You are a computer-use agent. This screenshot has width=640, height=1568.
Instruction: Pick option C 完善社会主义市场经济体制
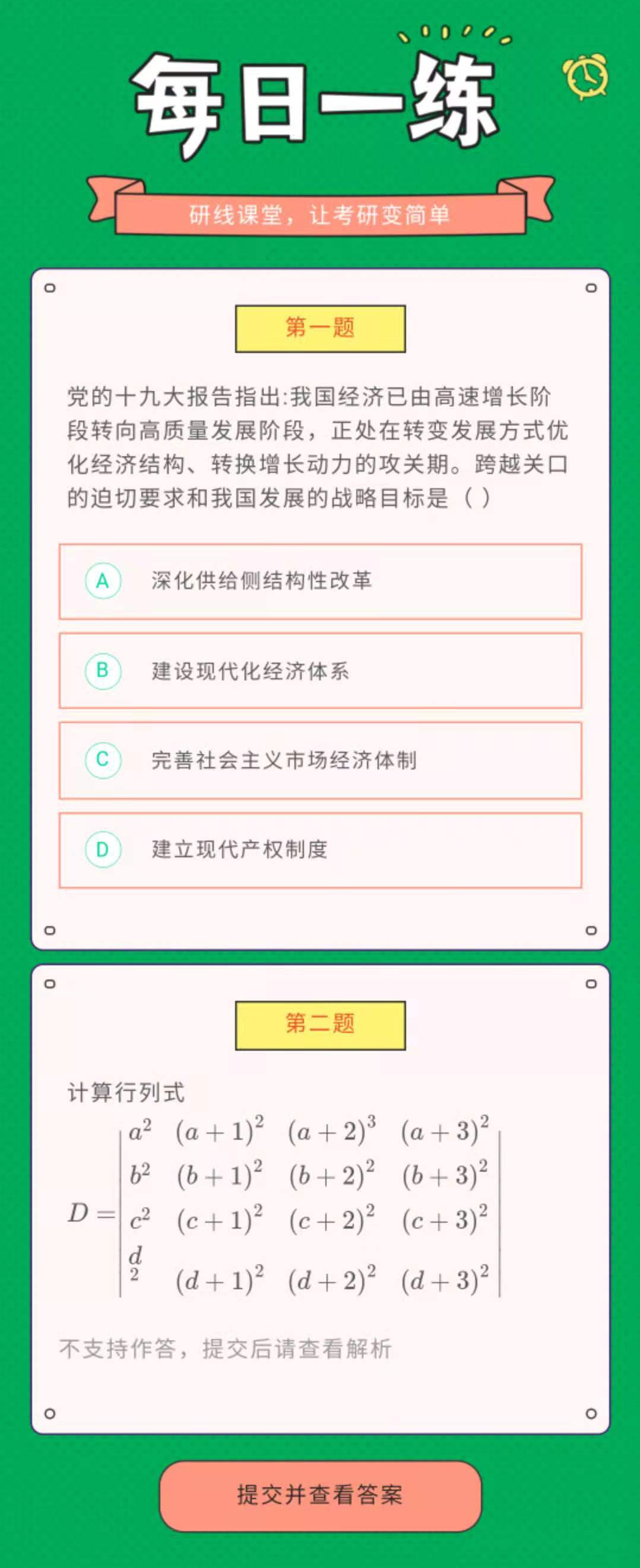pos(321,760)
